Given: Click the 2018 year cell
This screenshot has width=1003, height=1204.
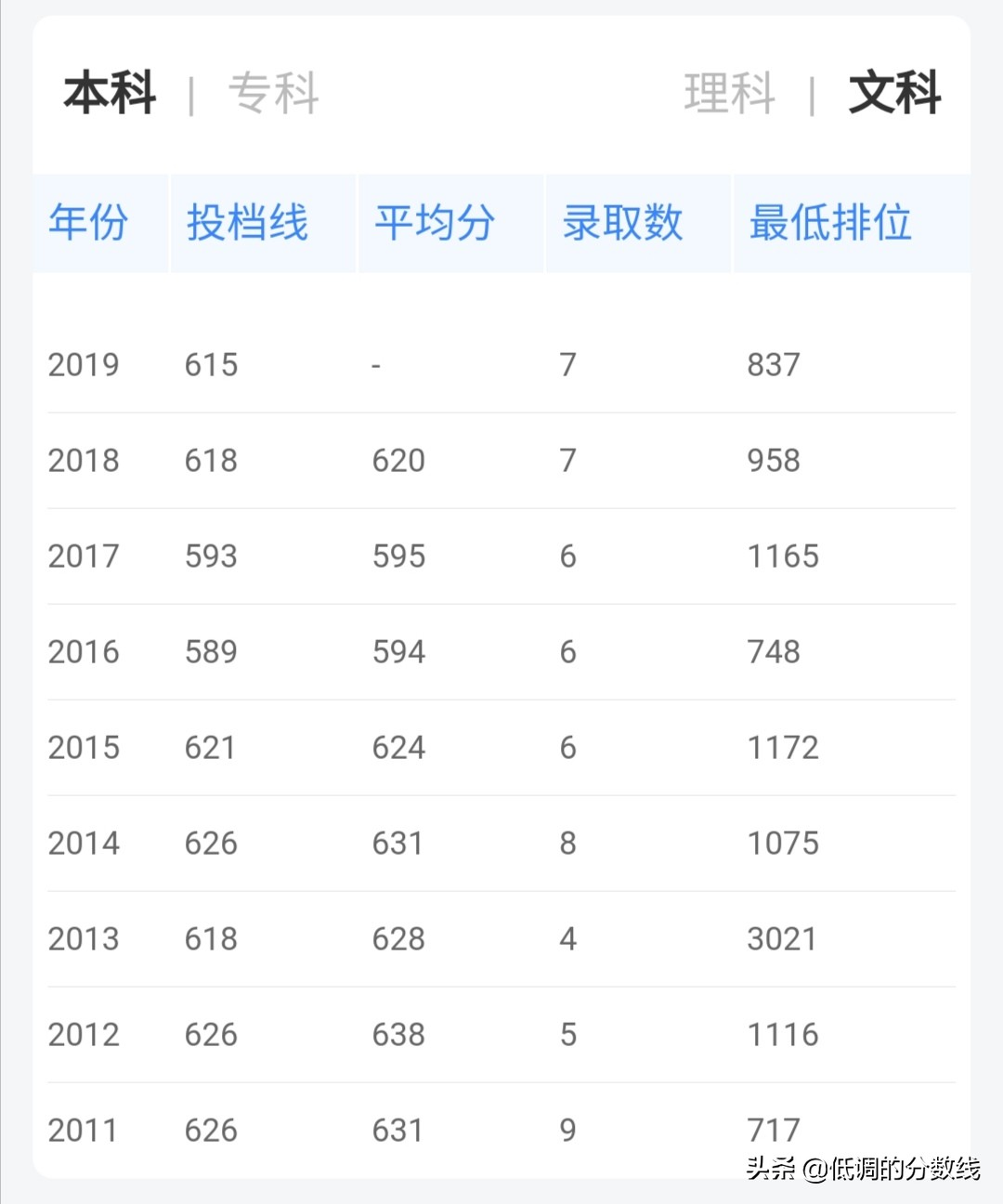Looking at the screenshot, I should (84, 460).
